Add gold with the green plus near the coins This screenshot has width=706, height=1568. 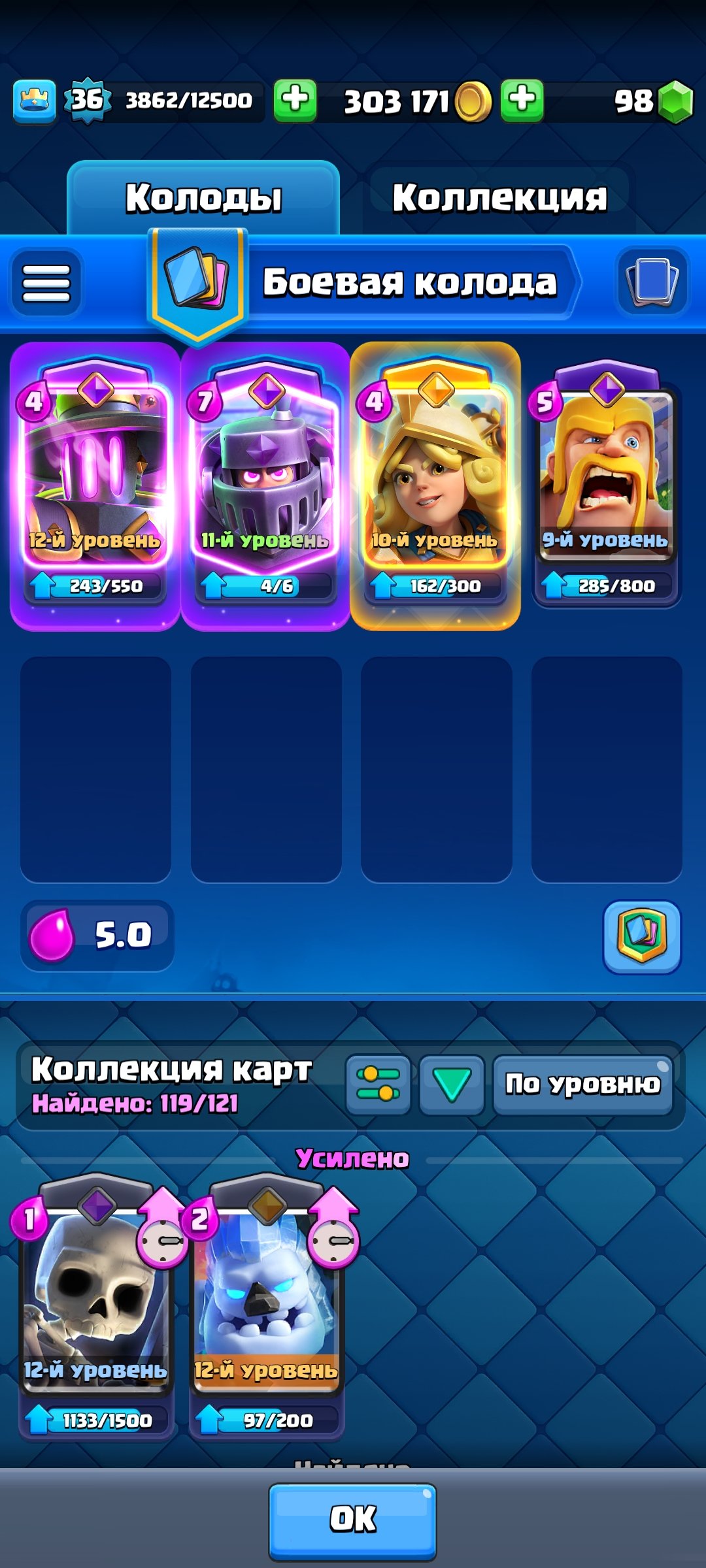[x=522, y=101]
